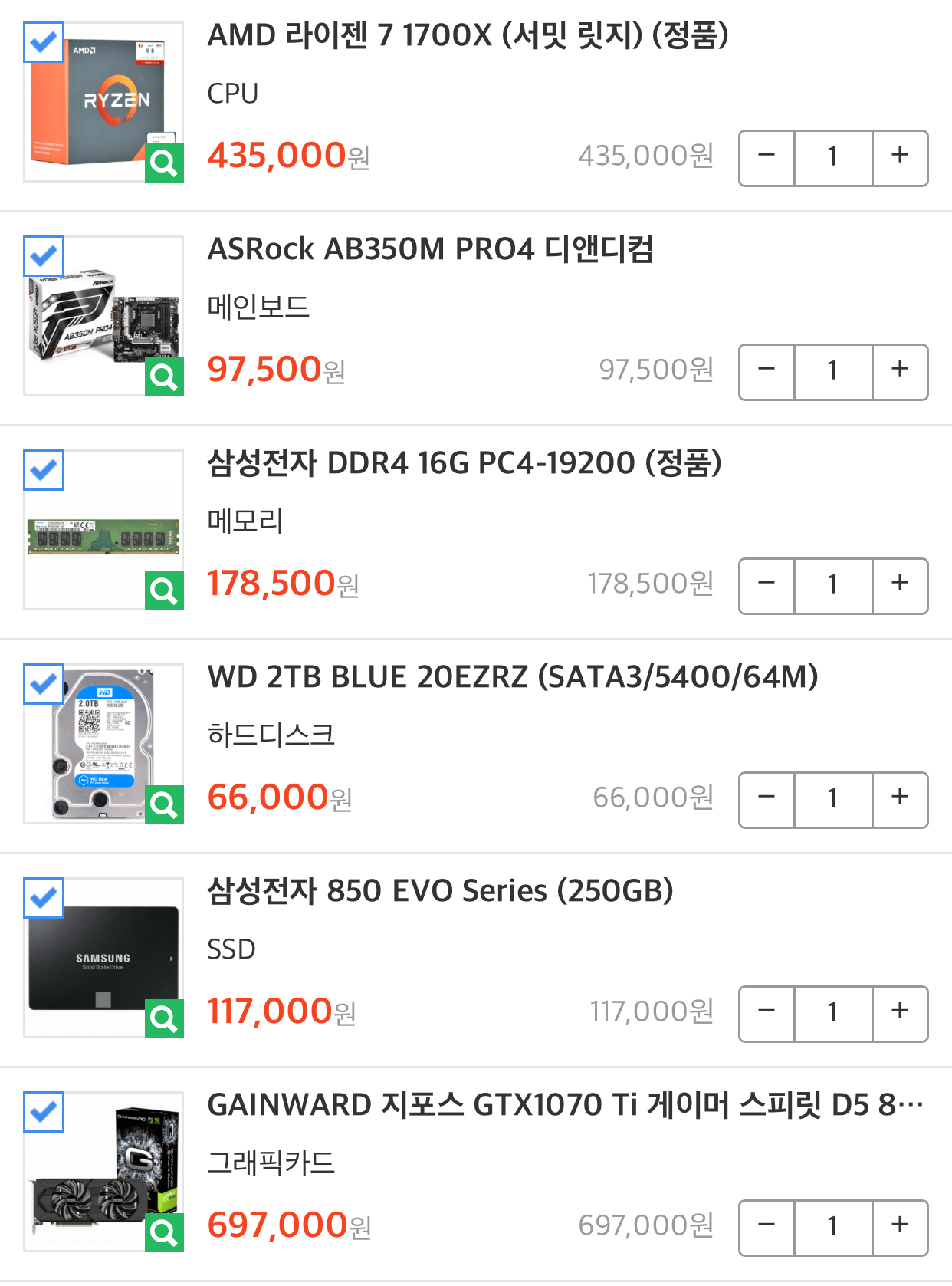Magnify the 삼성전자 DDR4 memory image

[x=164, y=591]
